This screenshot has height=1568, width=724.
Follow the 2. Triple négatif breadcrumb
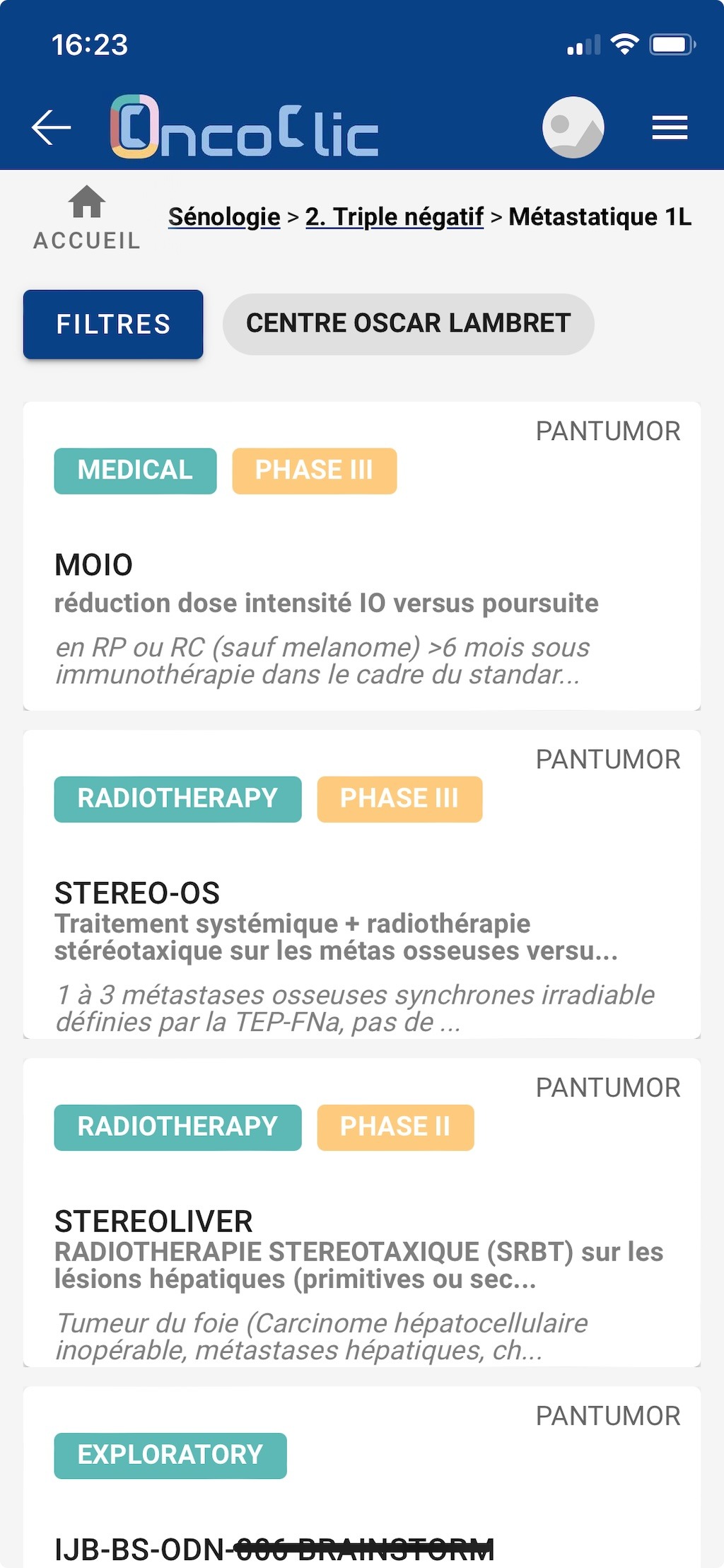tap(394, 216)
